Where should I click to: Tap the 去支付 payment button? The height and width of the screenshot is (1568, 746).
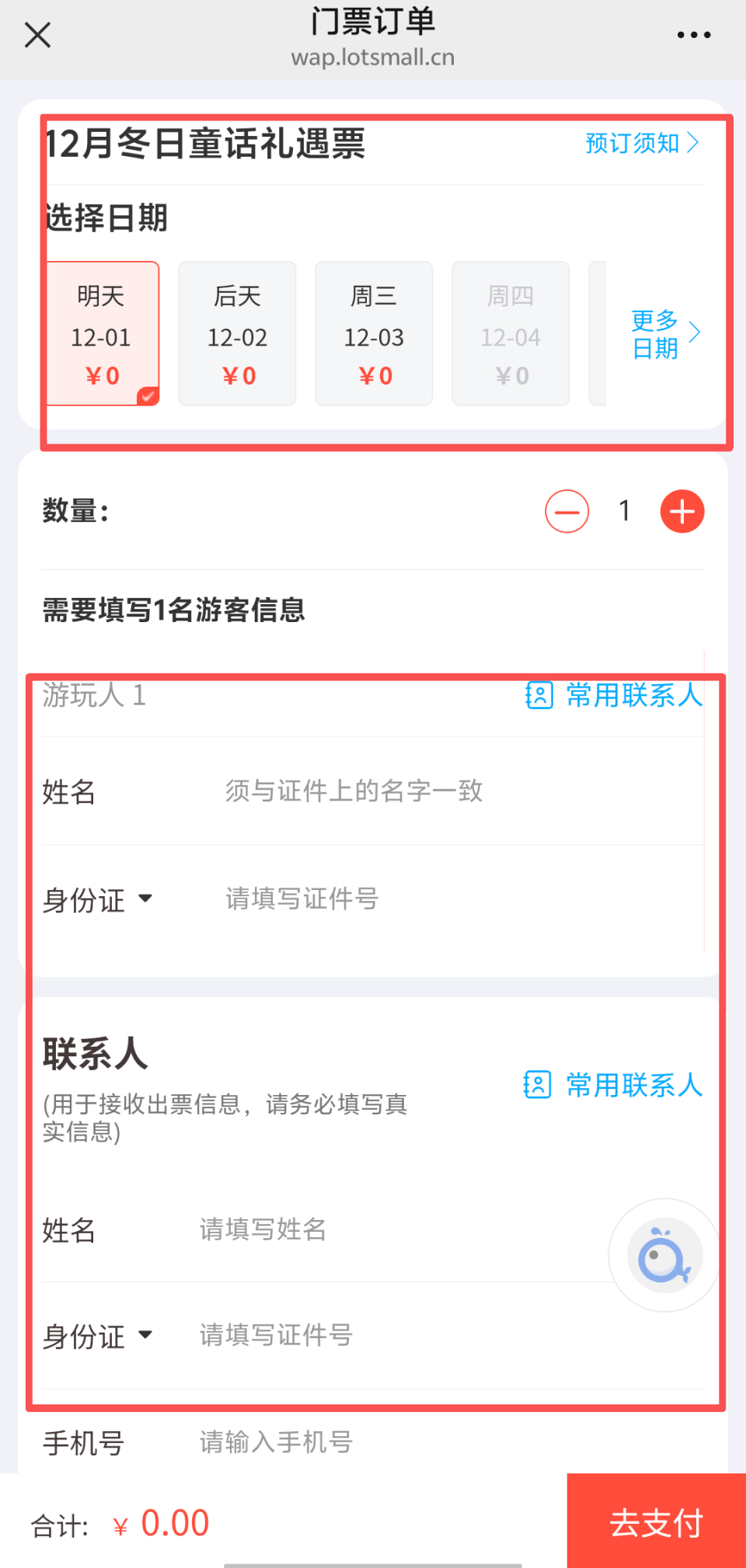(x=657, y=1522)
